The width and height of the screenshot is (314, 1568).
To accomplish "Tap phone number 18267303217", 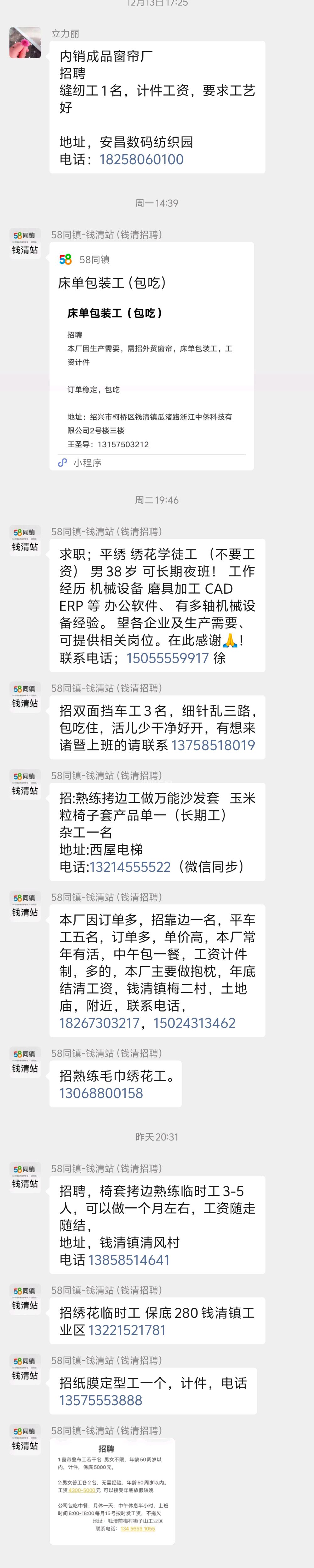I will [x=100, y=1023].
